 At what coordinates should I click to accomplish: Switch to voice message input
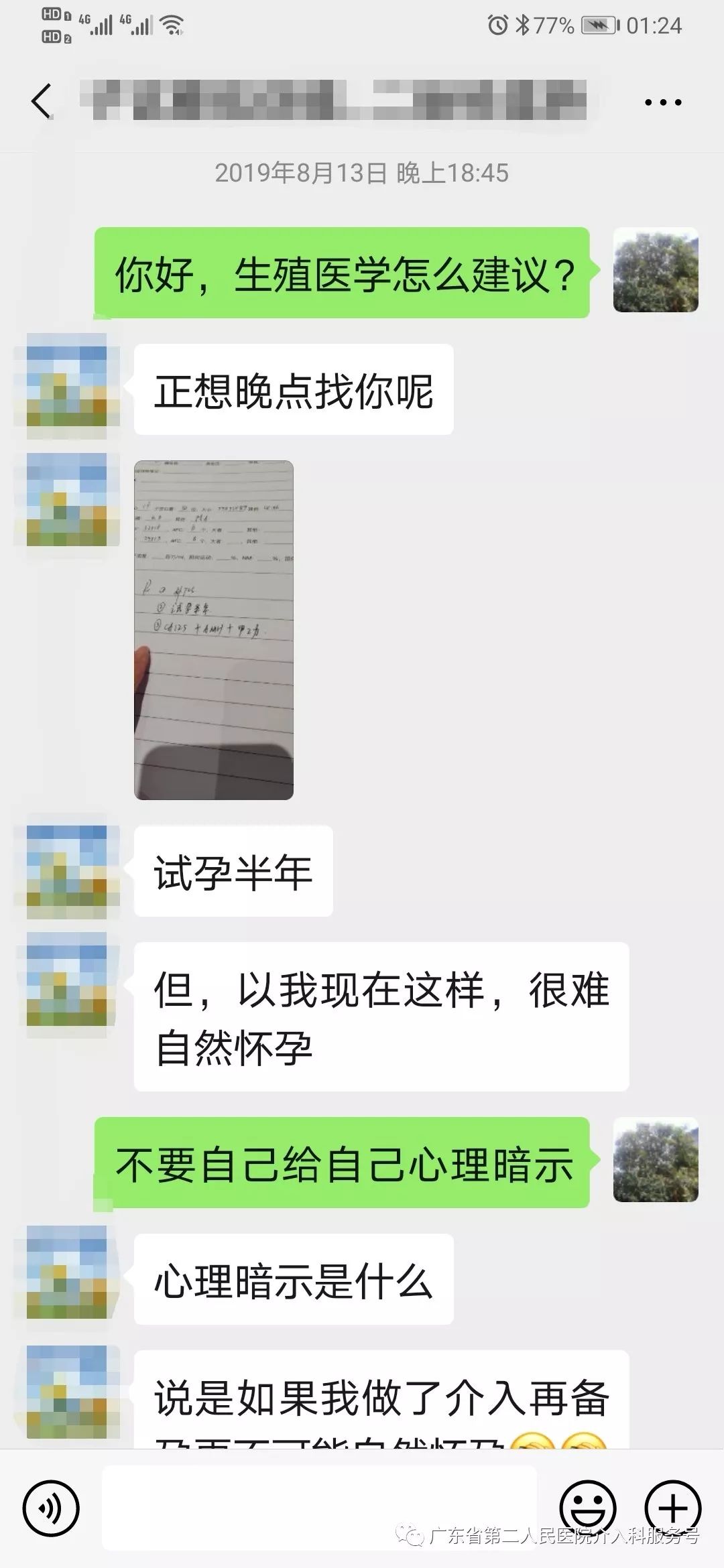51,1508
